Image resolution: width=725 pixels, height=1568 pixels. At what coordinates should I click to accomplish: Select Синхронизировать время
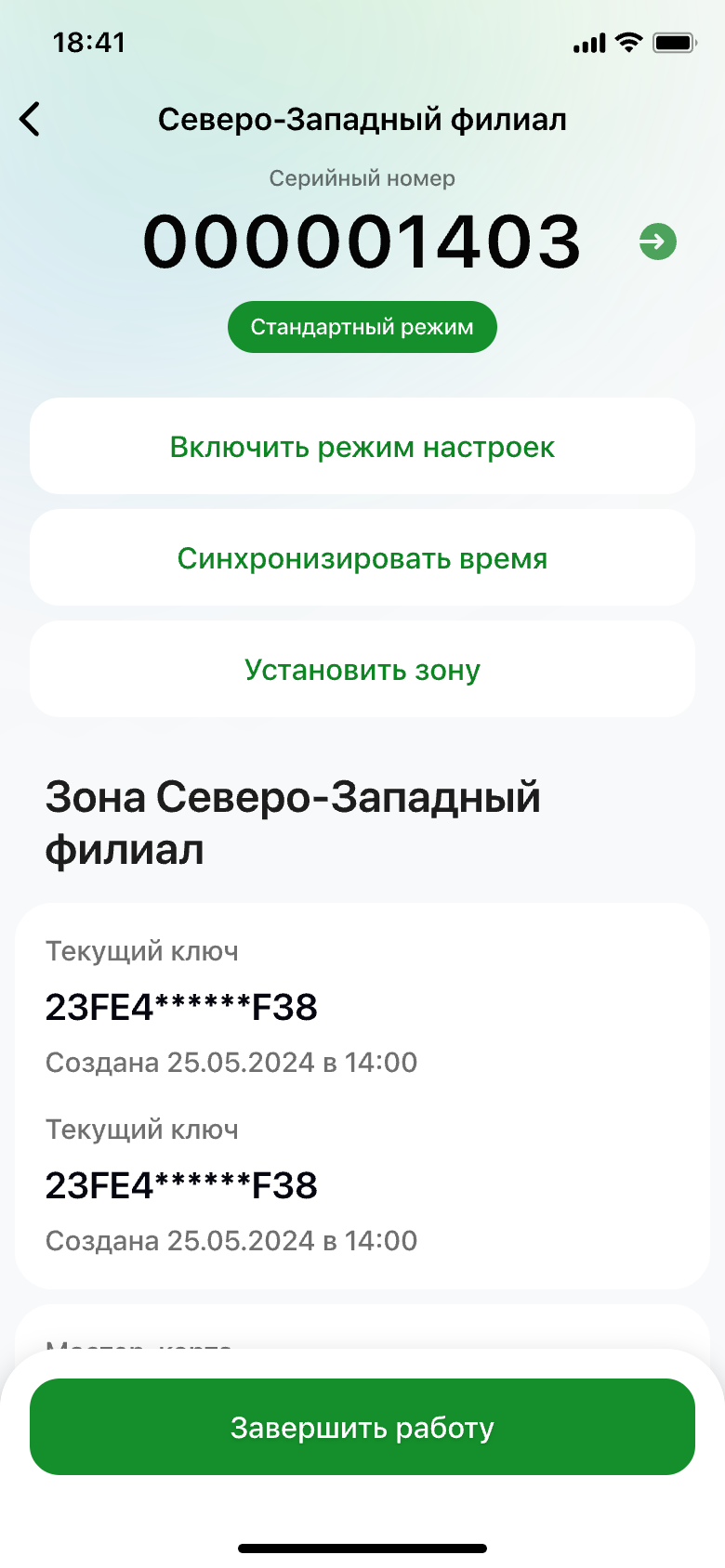tap(362, 558)
